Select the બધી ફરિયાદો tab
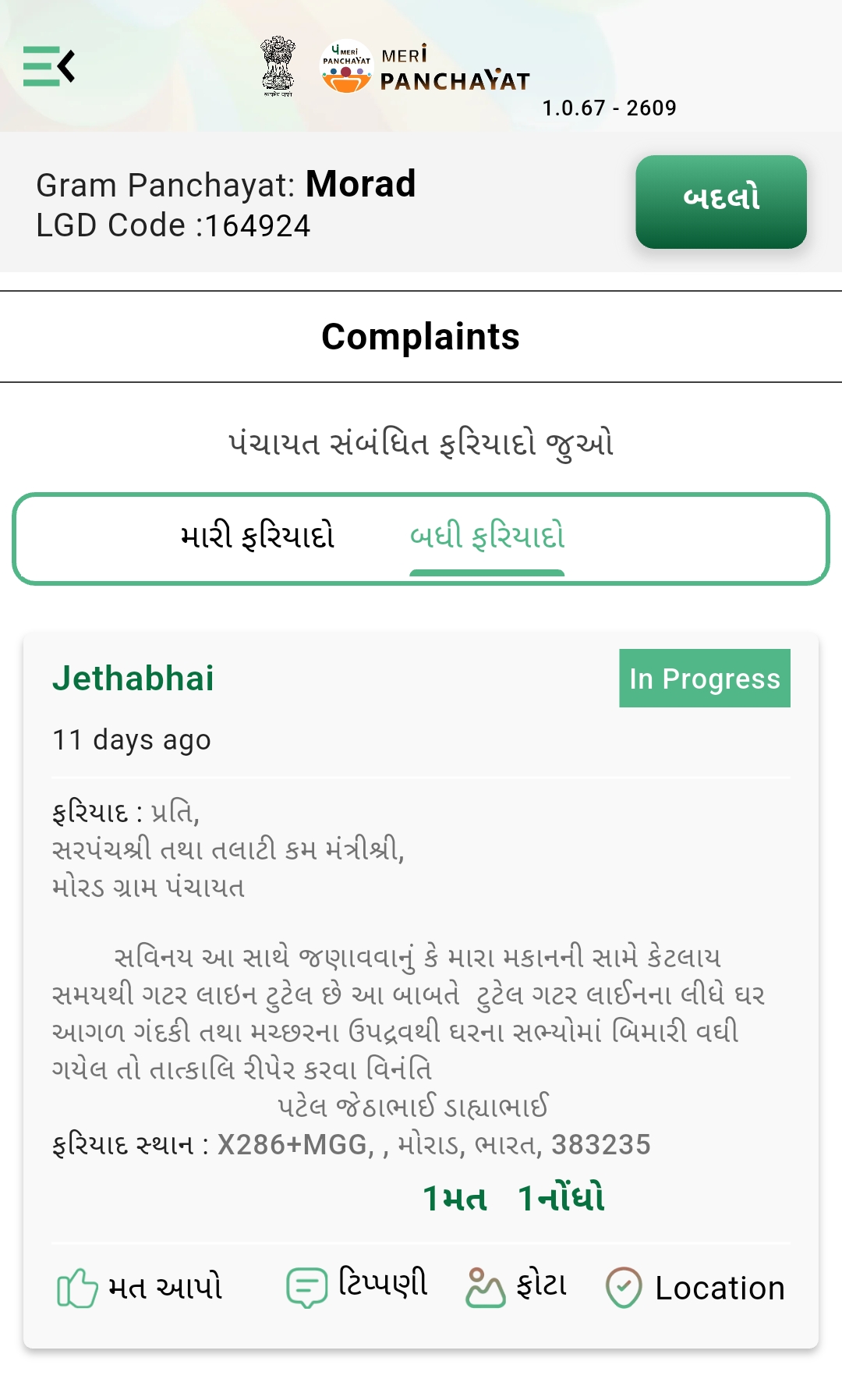This screenshot has height=1400, width=842. coord(486,537)
